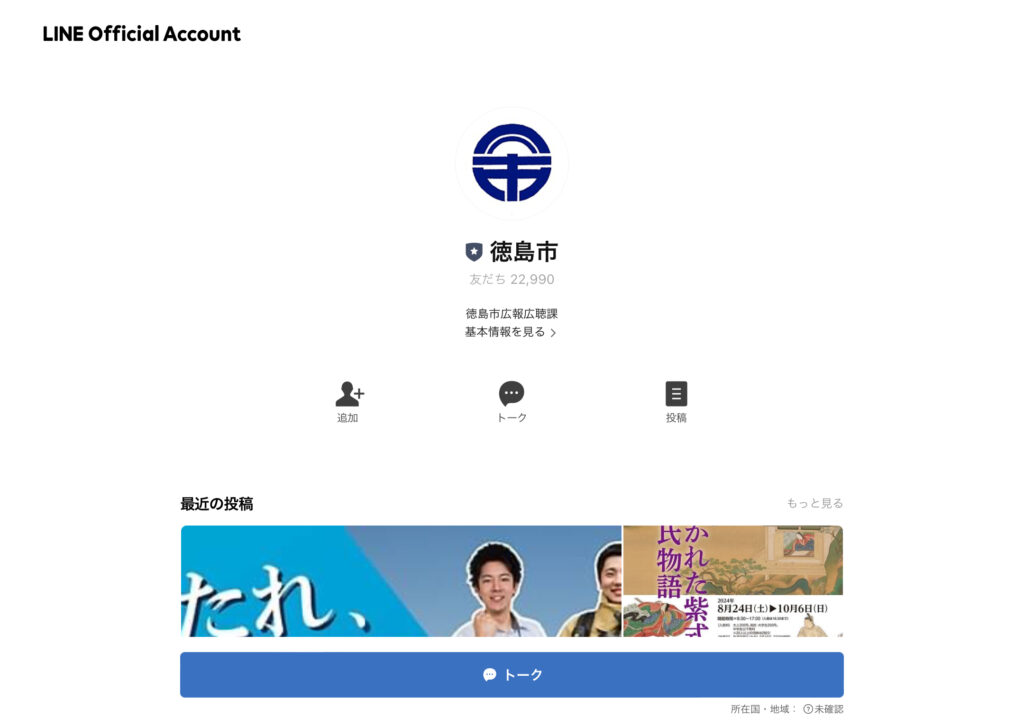This screenshot has width=1024, height=726.
Task: Tap 追加 to add 徳島市 as friend
Action: pos(348,402)
